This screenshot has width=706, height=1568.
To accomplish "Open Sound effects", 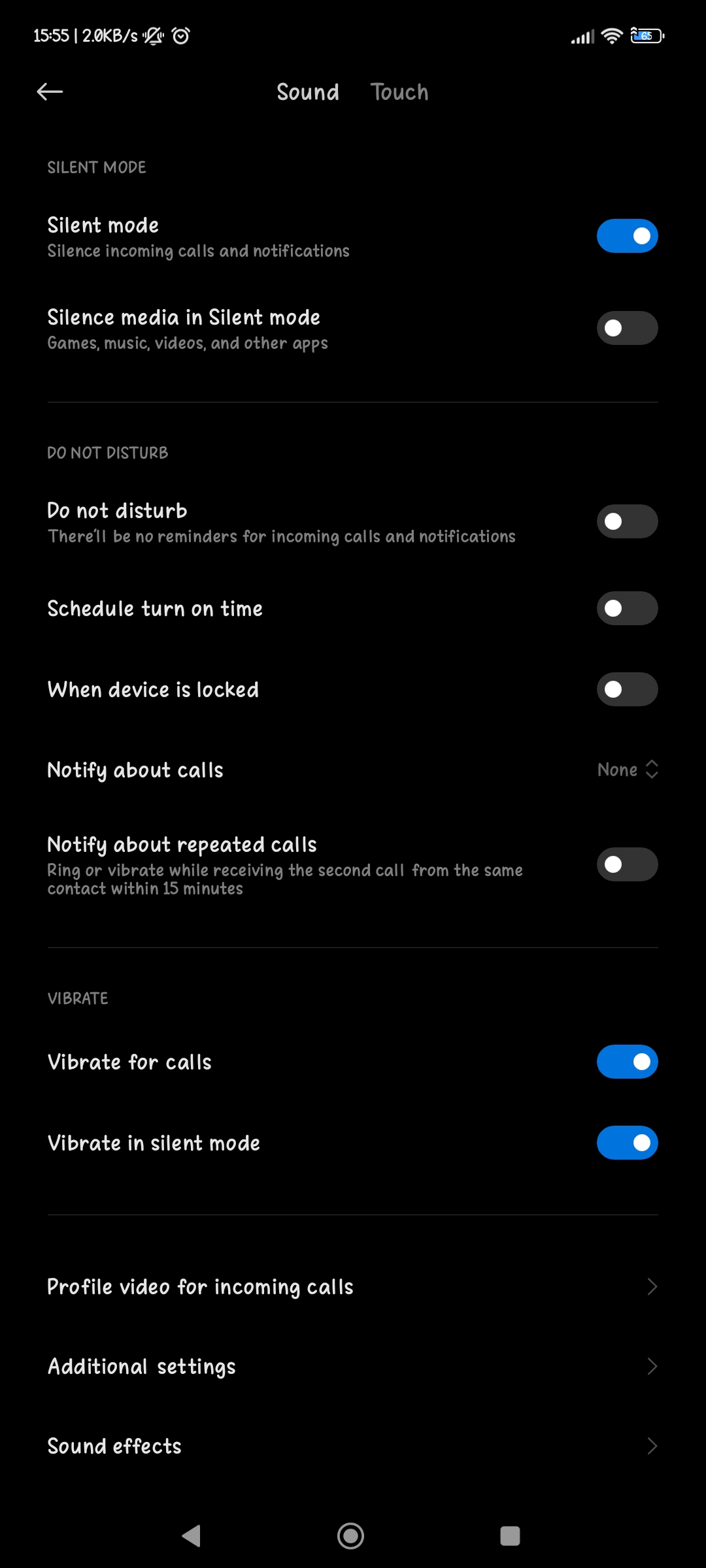I will tap(353, 1446).
